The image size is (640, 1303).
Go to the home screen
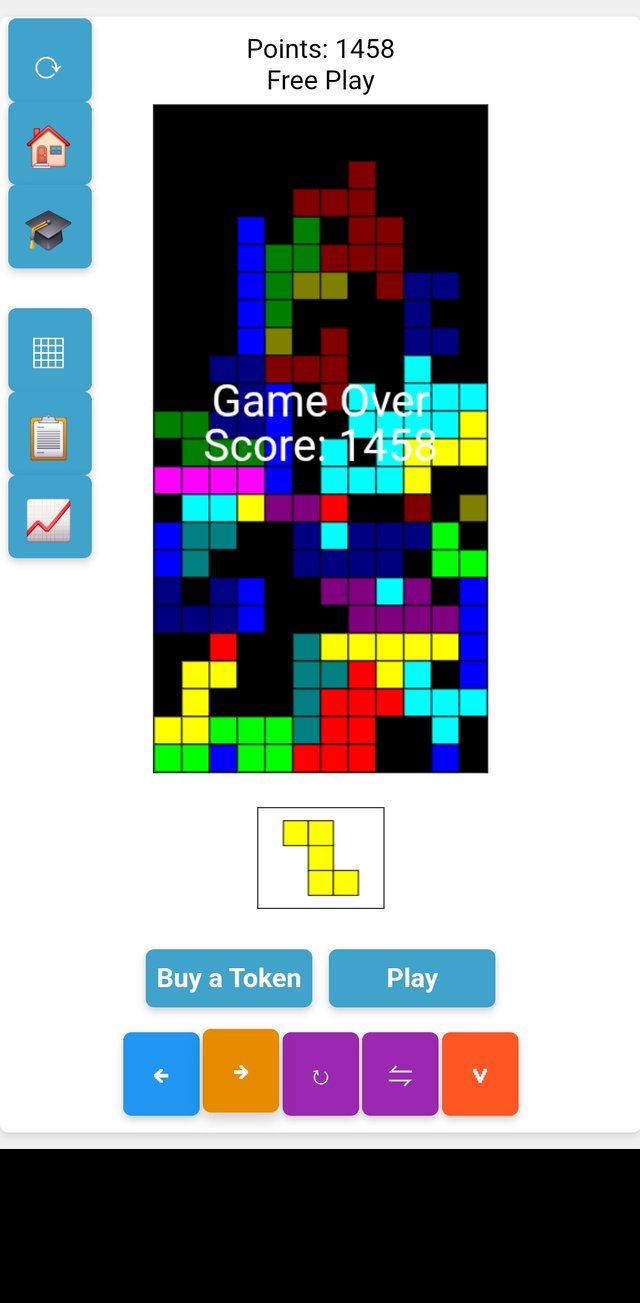[x=49, y=144]
